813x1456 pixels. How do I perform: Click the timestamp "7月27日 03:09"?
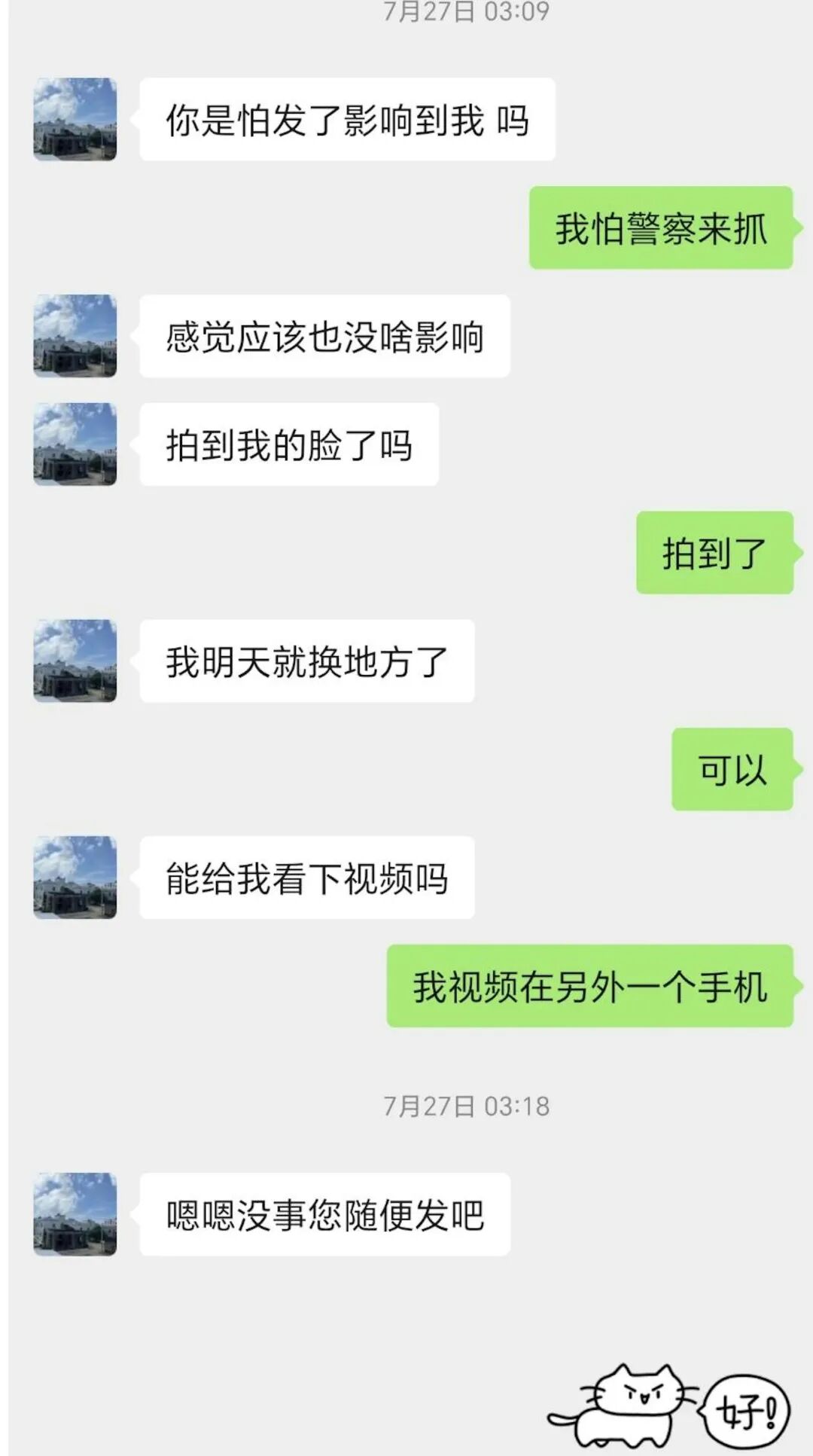(467, 11)
